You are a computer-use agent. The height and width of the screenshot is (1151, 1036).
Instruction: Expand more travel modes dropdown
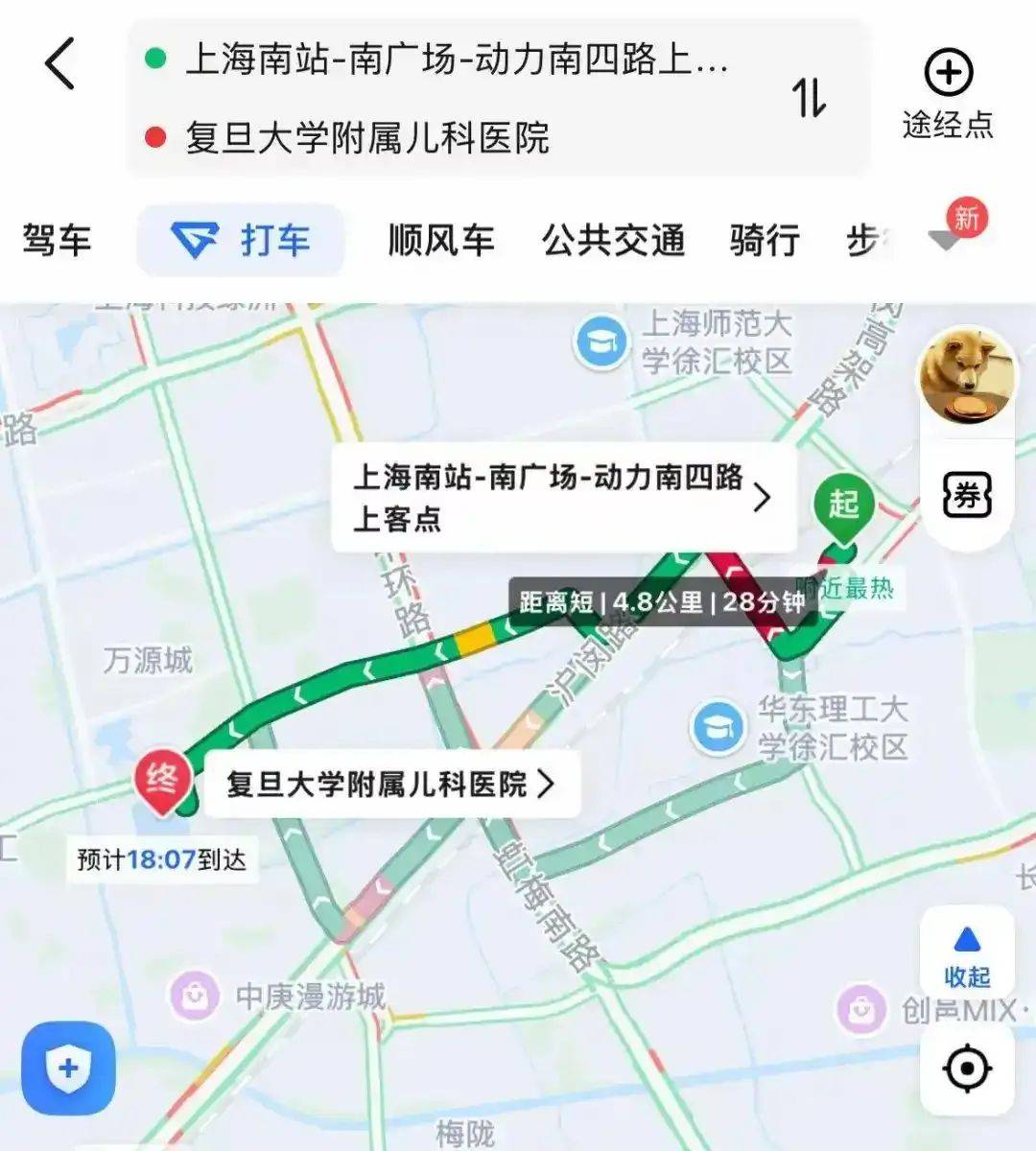(944, 242)
